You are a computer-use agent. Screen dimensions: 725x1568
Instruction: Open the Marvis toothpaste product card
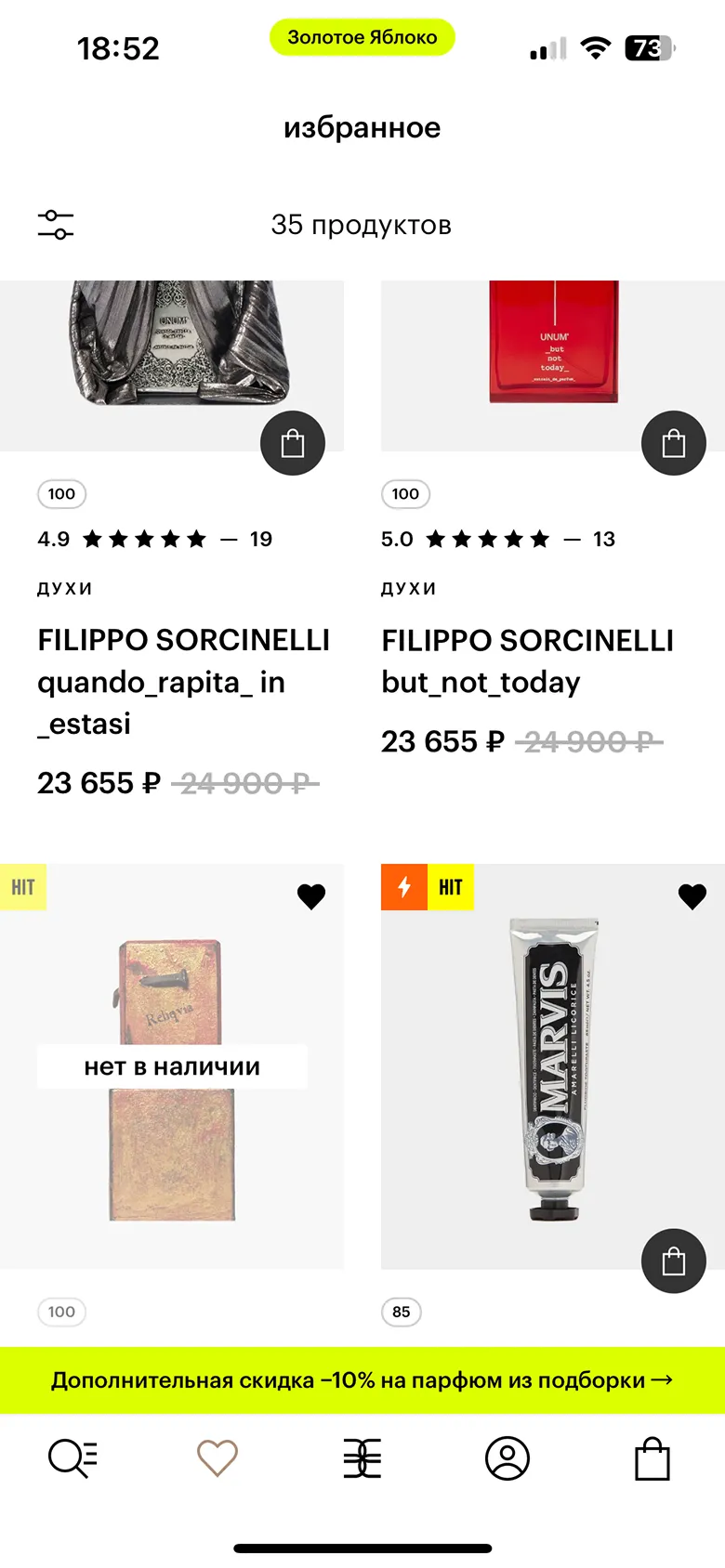point(553,1068)
